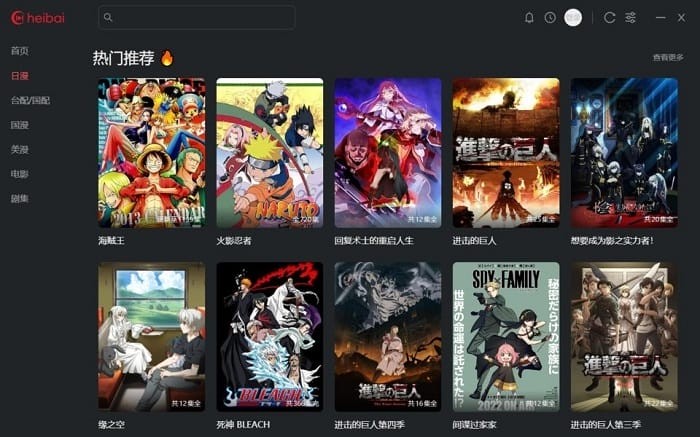Close the app window
Image resolution: width=700 pixels, height=437 pixels.
pos(681,17)
